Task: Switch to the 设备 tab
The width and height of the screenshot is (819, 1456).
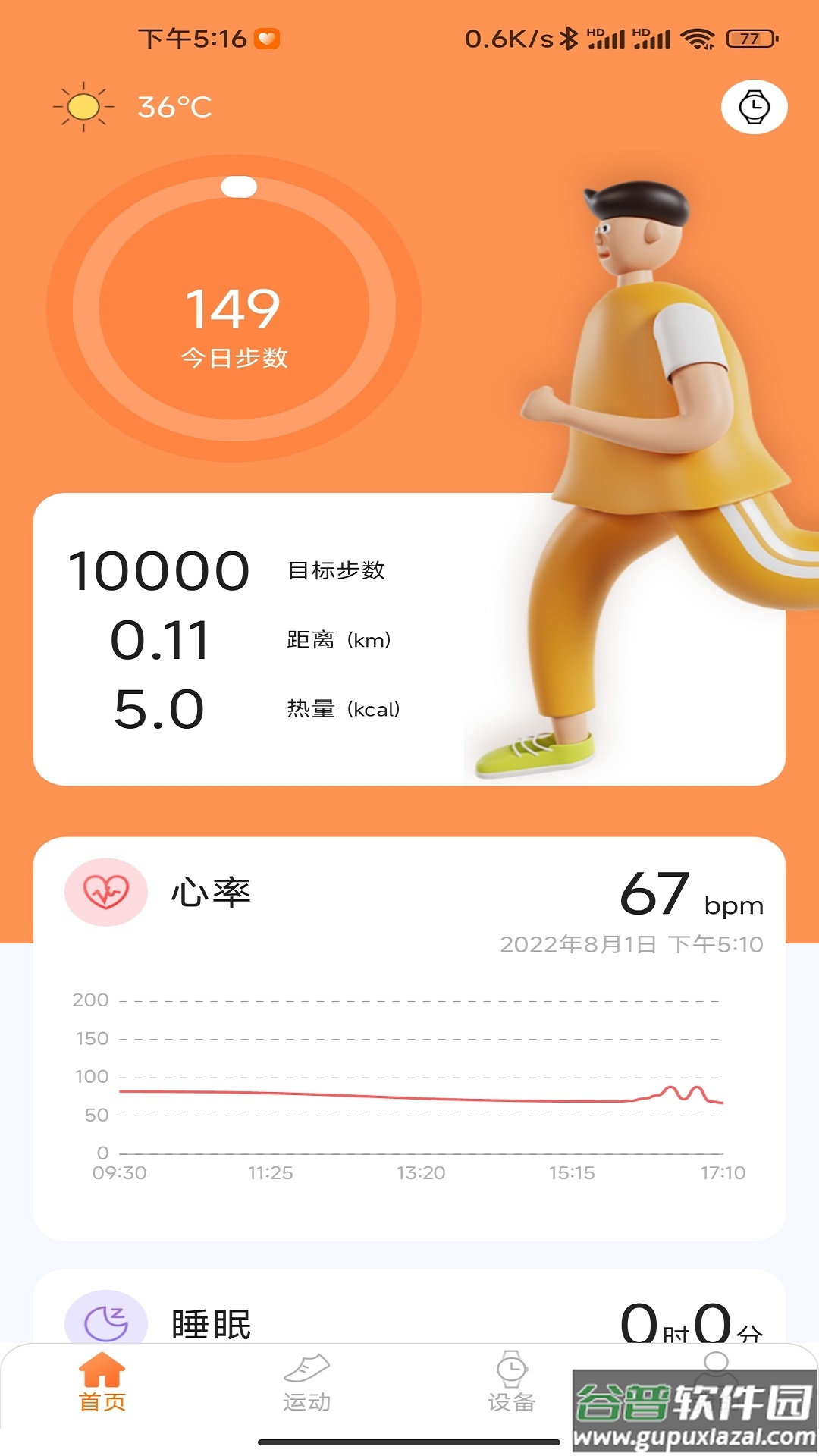Action: coord(512,1380)
